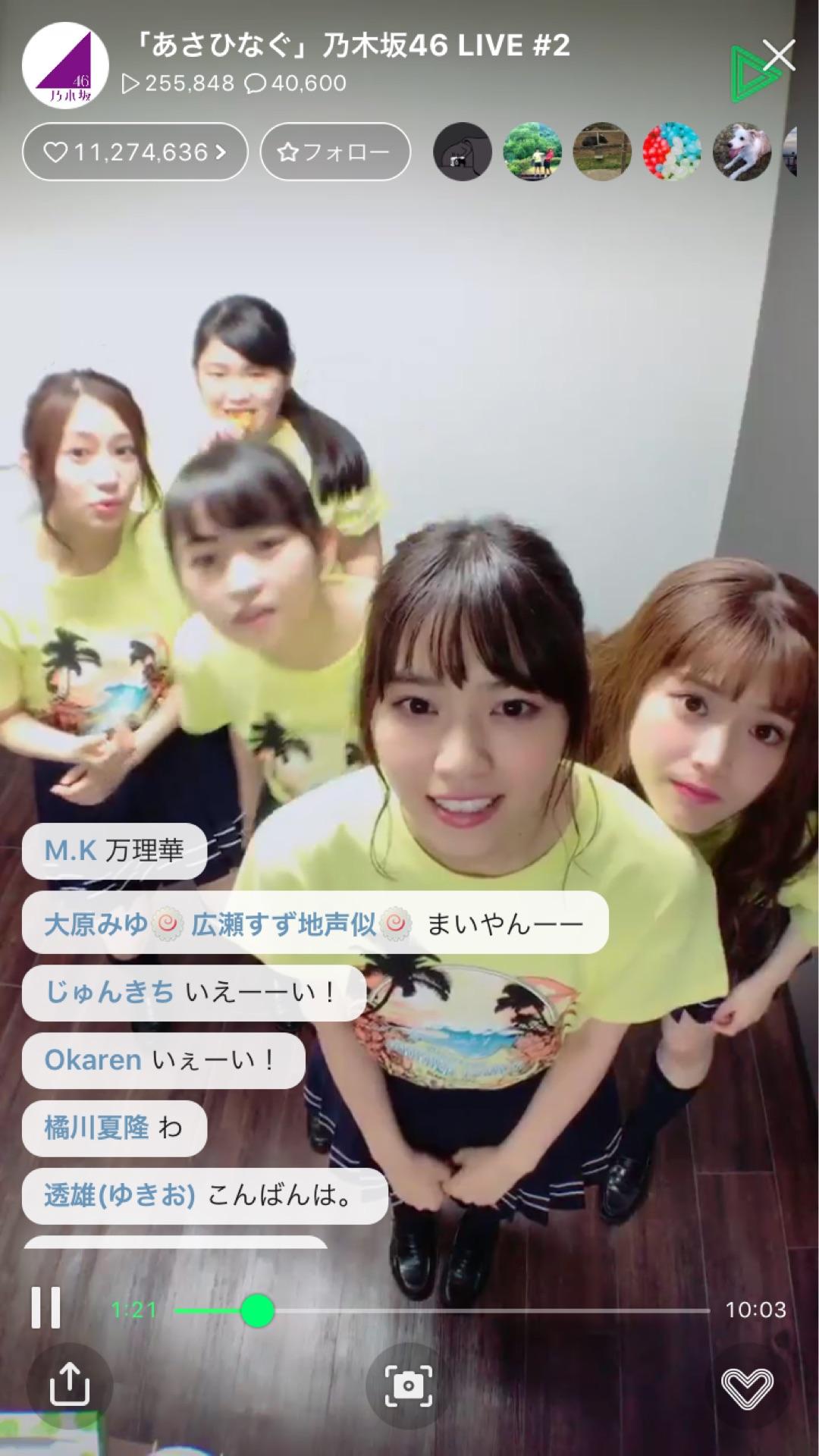Viewport: 819px width, 1456px height.
Task: Open the comment by Okaren
Action: (x=163, y=1059)
